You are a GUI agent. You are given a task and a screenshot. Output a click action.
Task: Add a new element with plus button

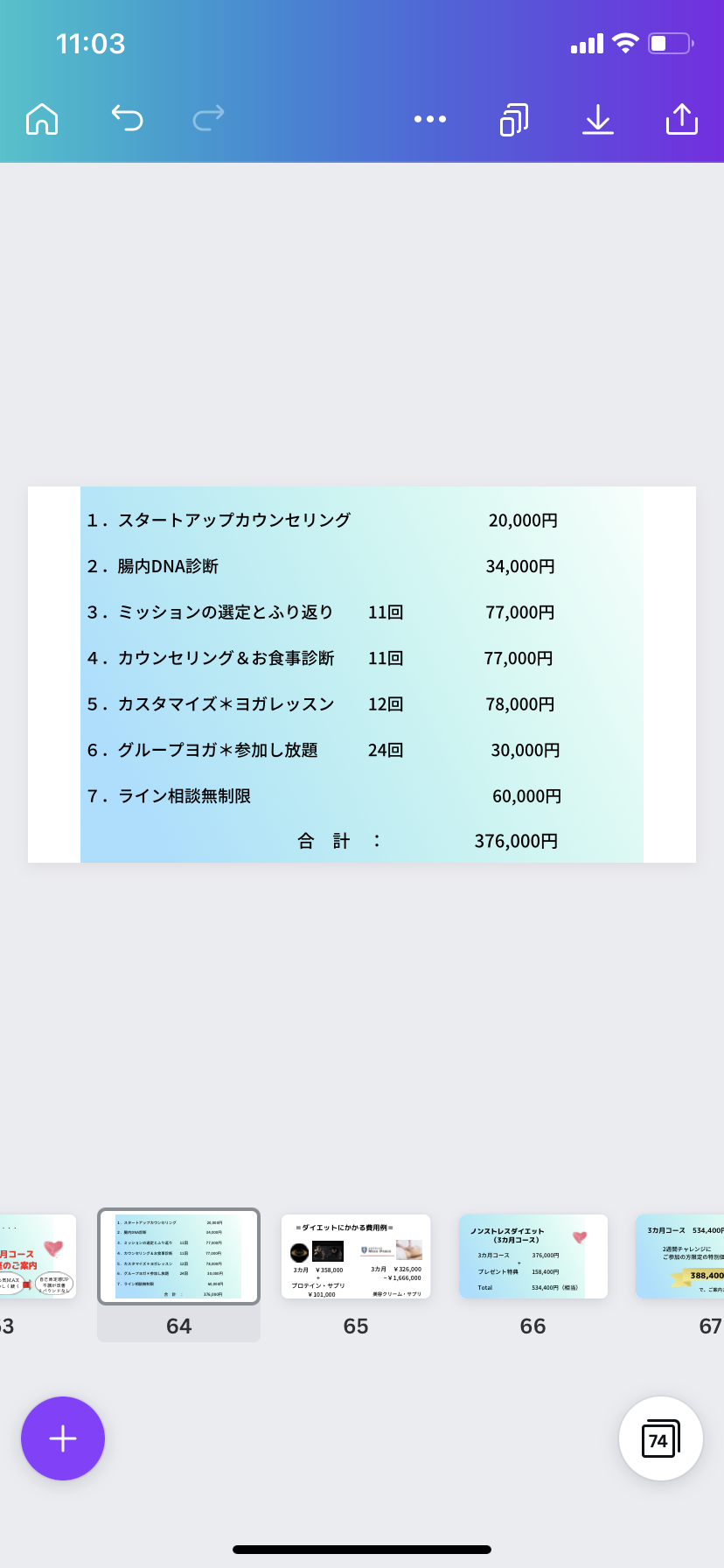63,1438
